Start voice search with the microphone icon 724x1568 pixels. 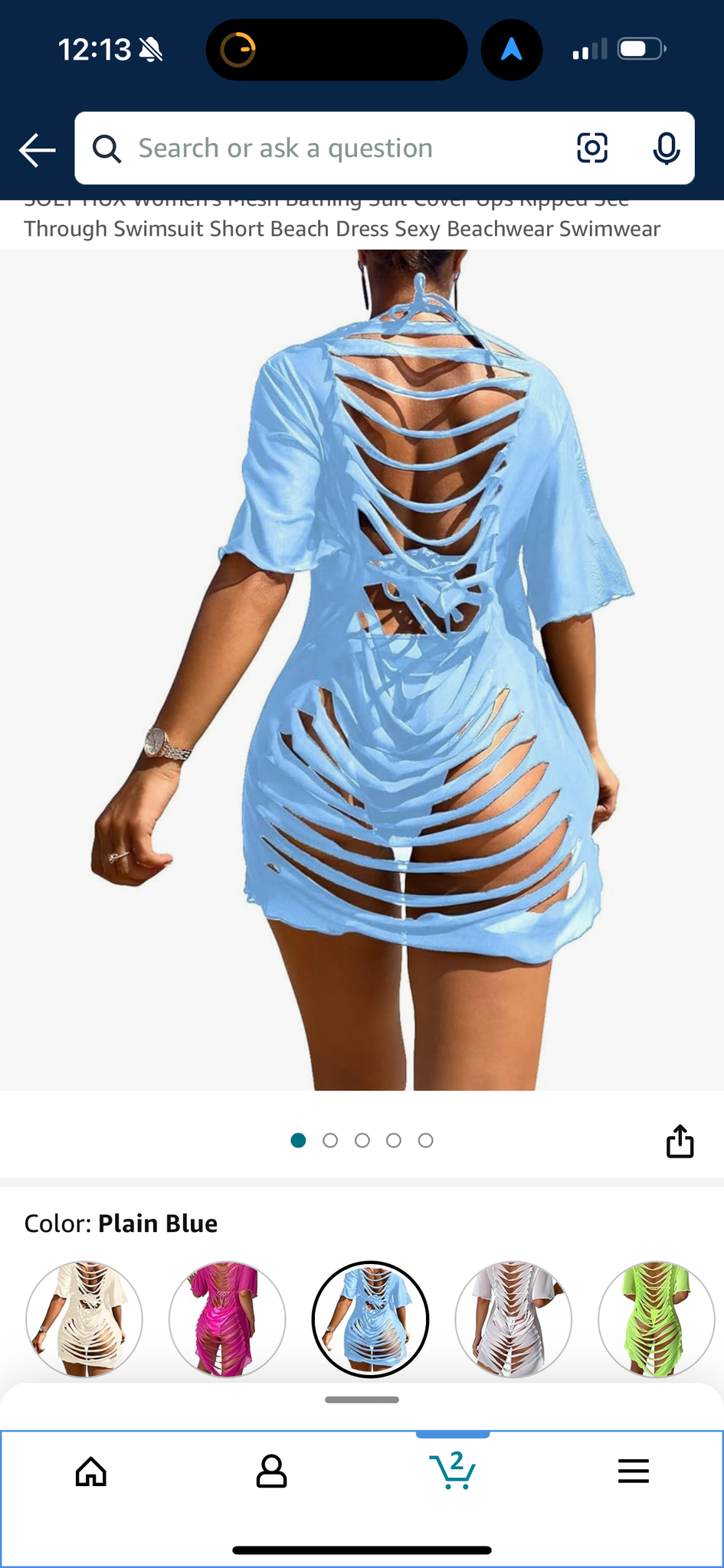(x=666, y=149)
